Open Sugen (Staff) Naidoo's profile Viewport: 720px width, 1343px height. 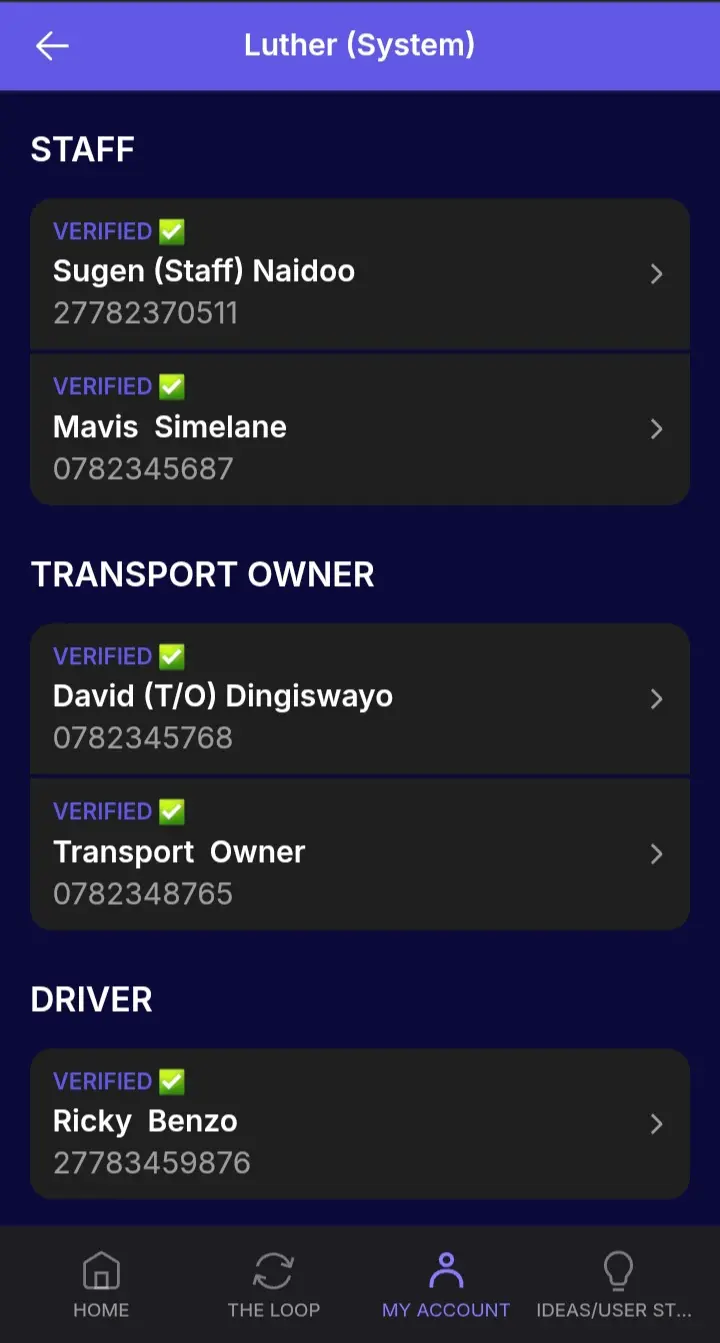coord(360,274)
